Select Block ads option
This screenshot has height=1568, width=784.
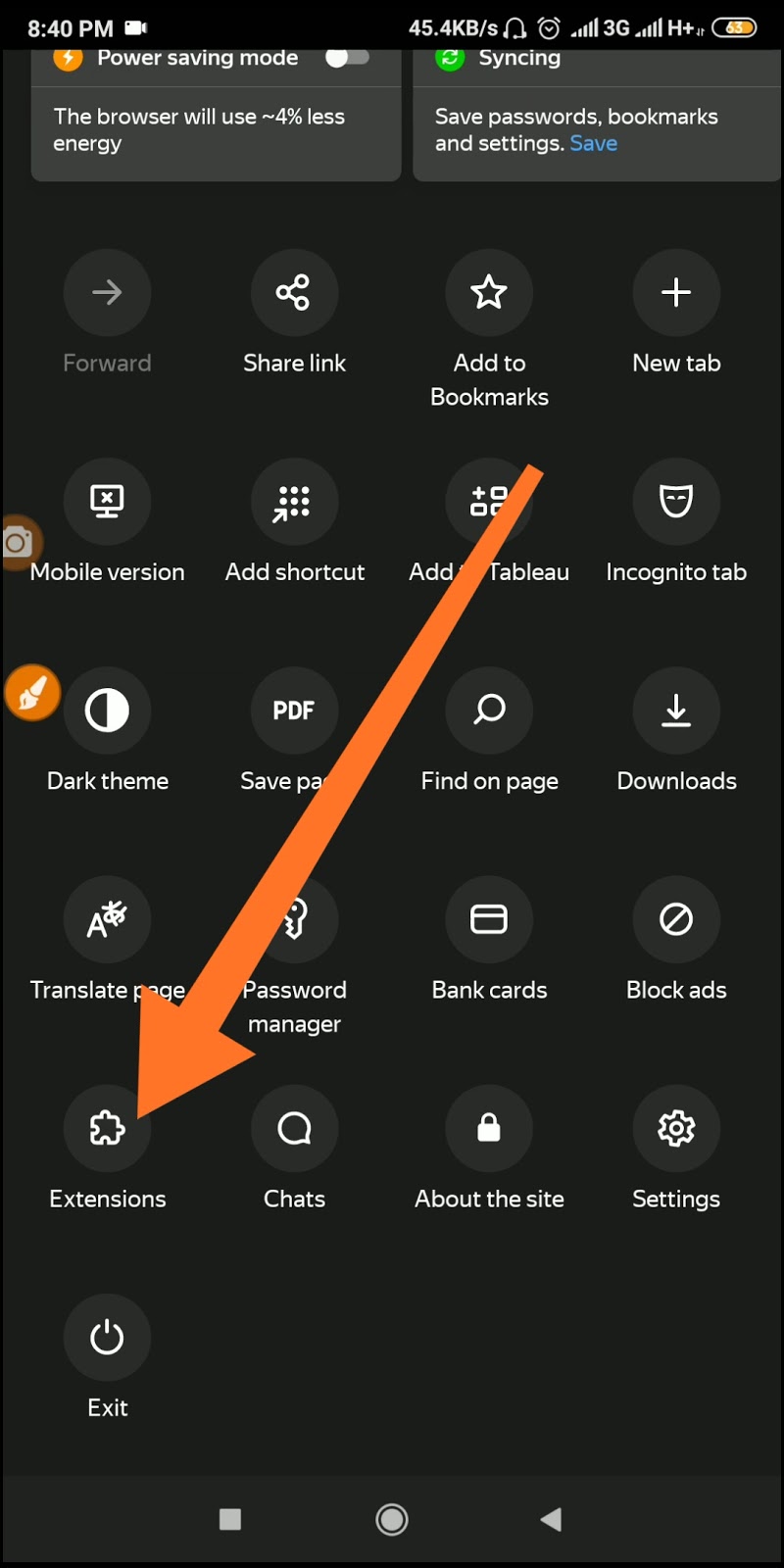(676, 919)
